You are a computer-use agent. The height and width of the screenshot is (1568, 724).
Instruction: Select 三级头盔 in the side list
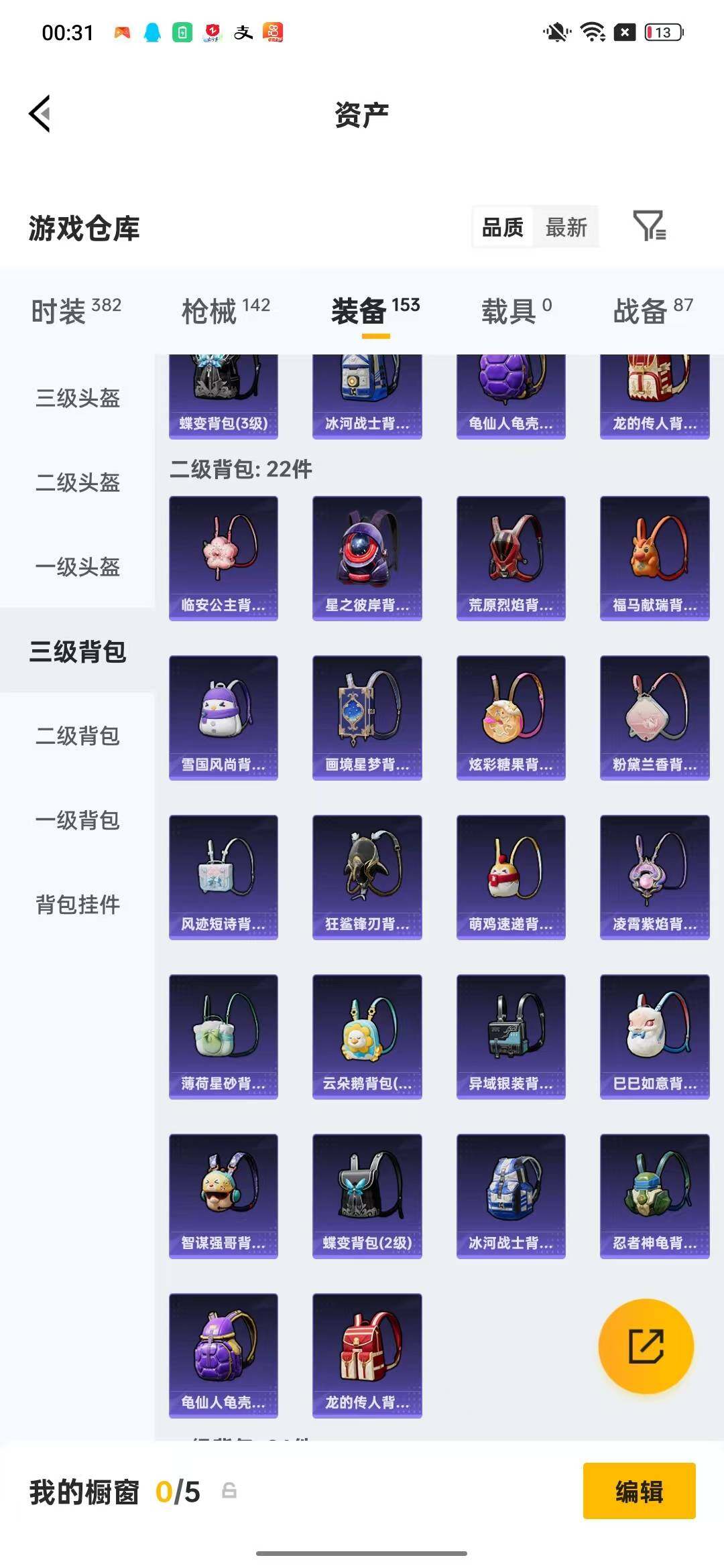click(x=78, y=398)
